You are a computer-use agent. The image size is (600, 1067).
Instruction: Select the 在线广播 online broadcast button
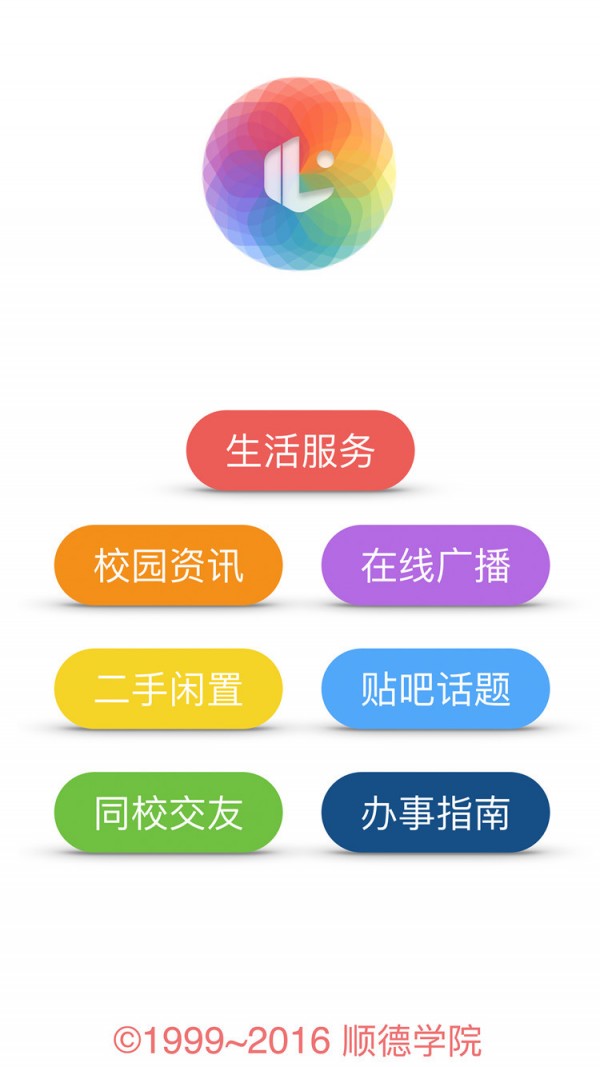point(435,565)
